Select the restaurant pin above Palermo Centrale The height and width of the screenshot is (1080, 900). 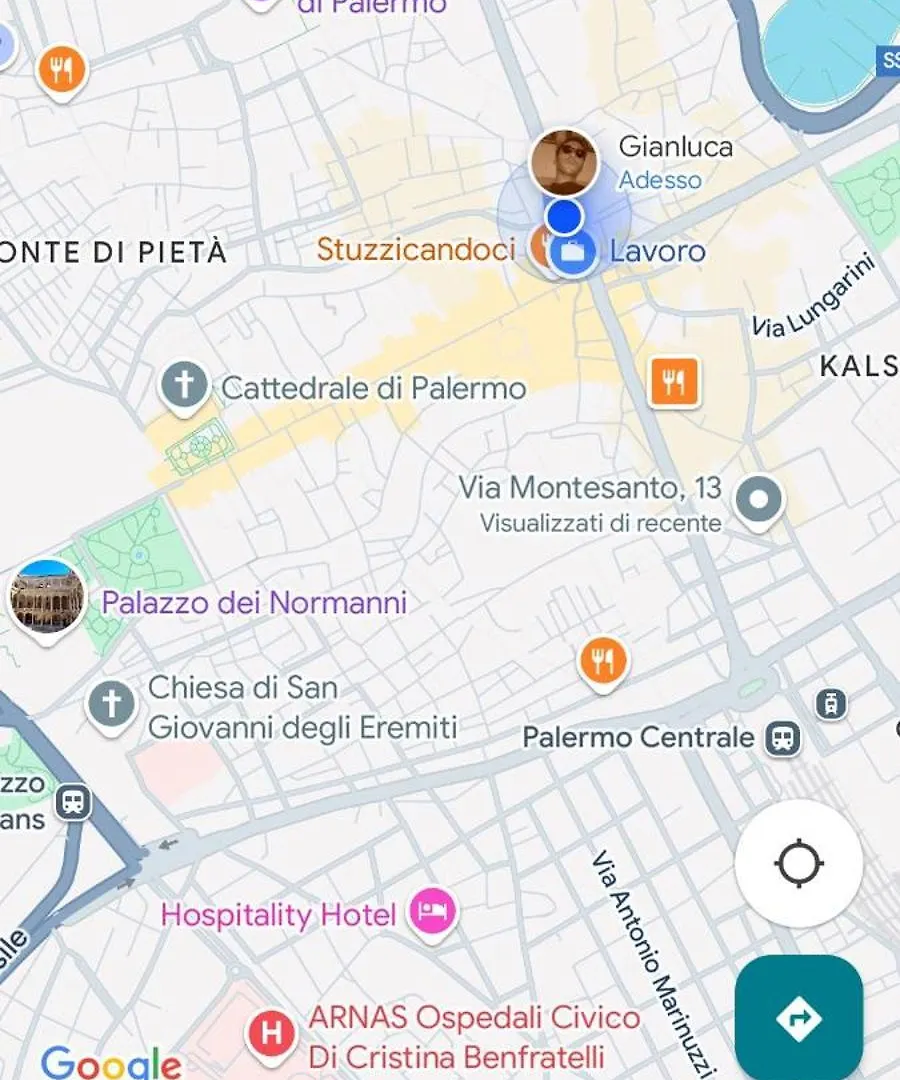[602, 661]
